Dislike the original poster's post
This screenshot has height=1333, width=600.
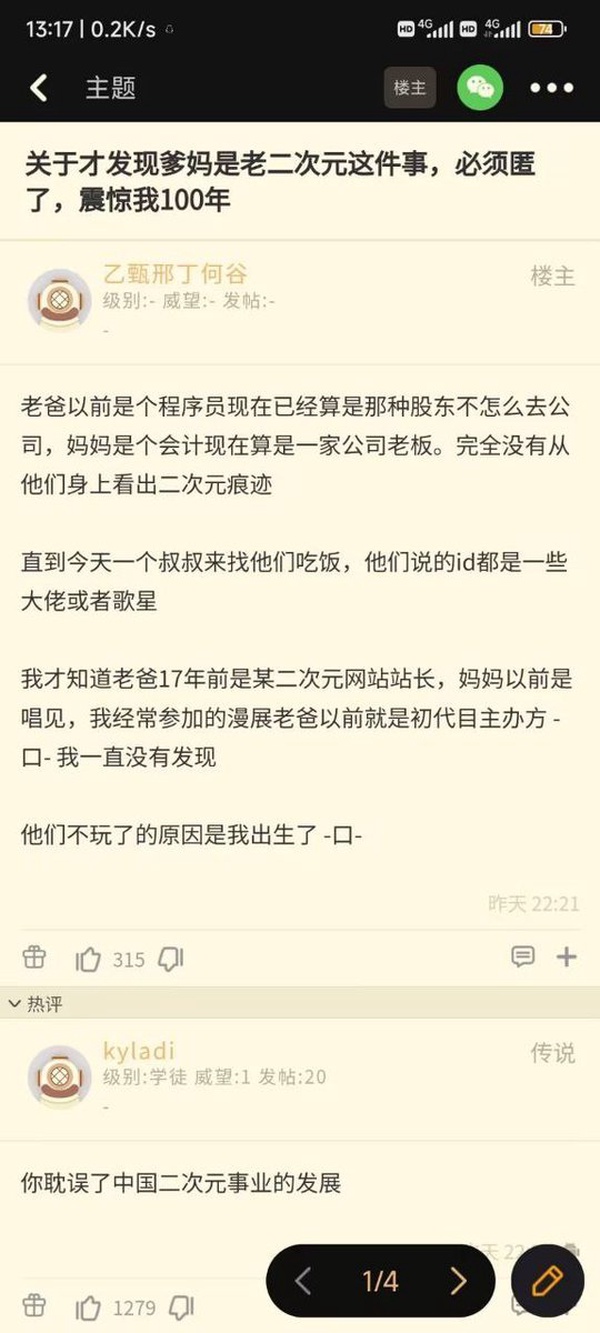[171, 959]
